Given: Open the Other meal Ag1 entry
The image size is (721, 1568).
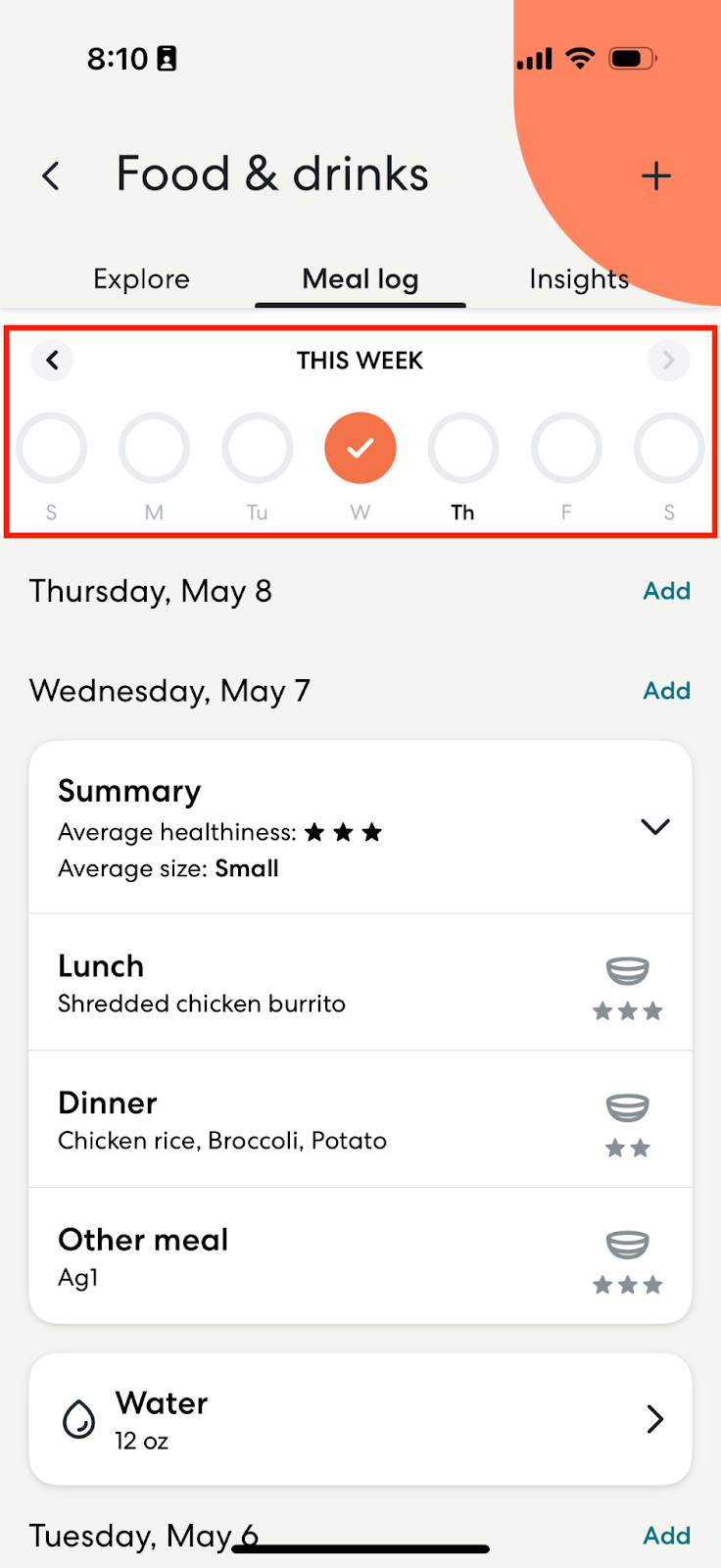Looking at the screenshot, I should click(x=360, y=1256).
